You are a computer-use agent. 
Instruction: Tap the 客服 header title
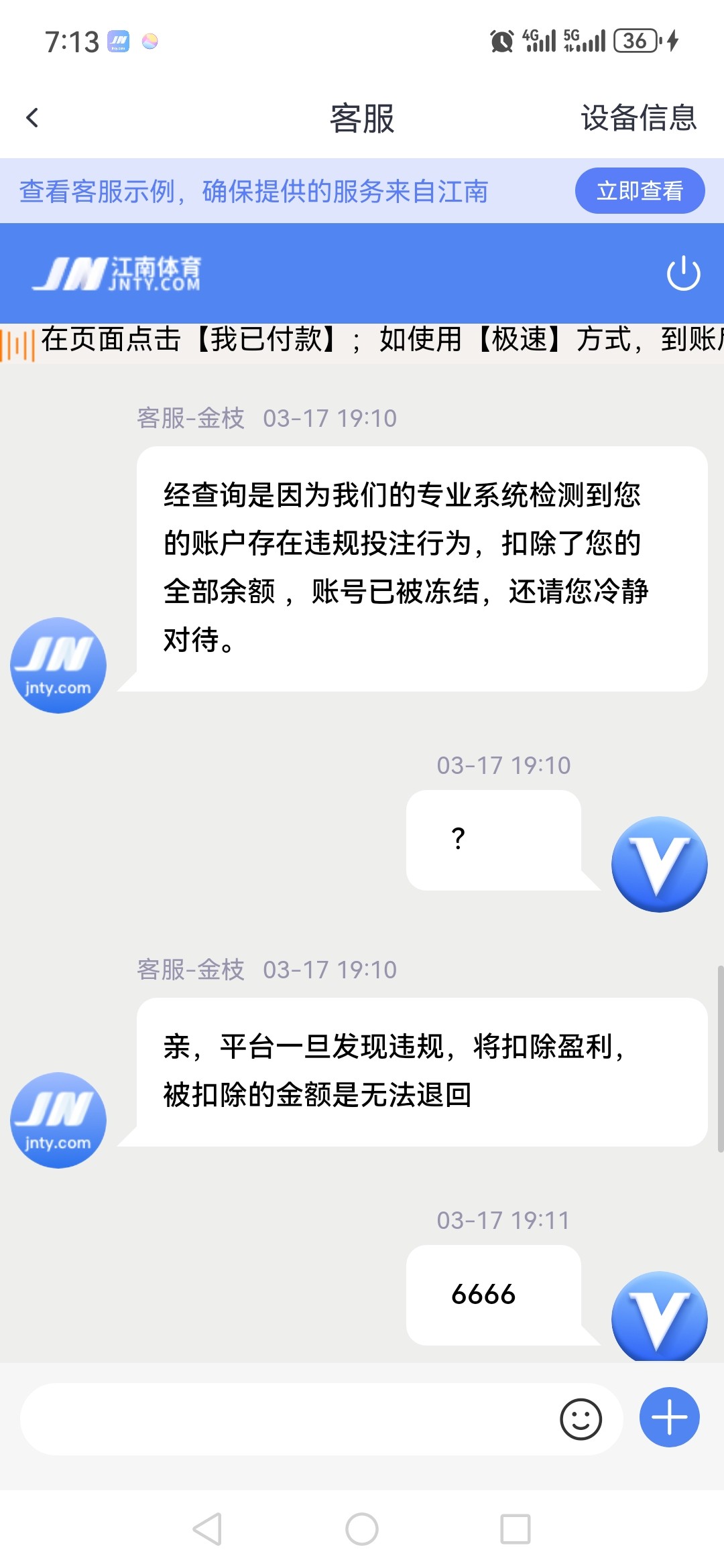361,118
